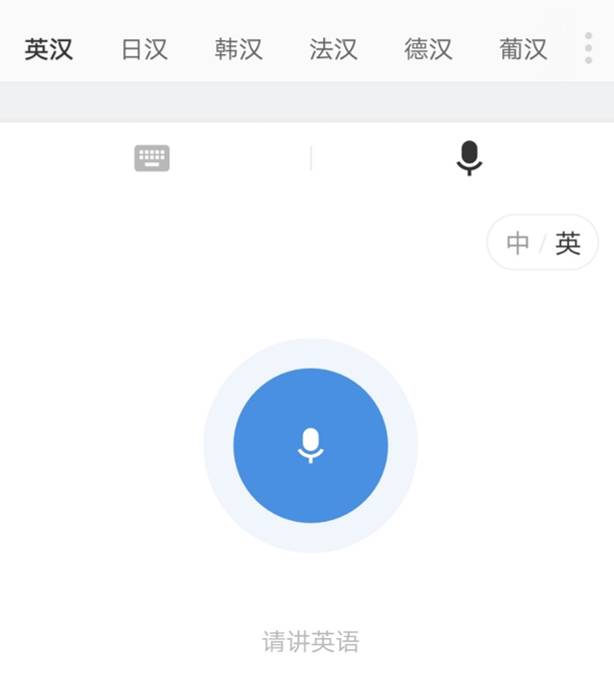Switch to the 日汉 dictionary tab

[144, 49]
